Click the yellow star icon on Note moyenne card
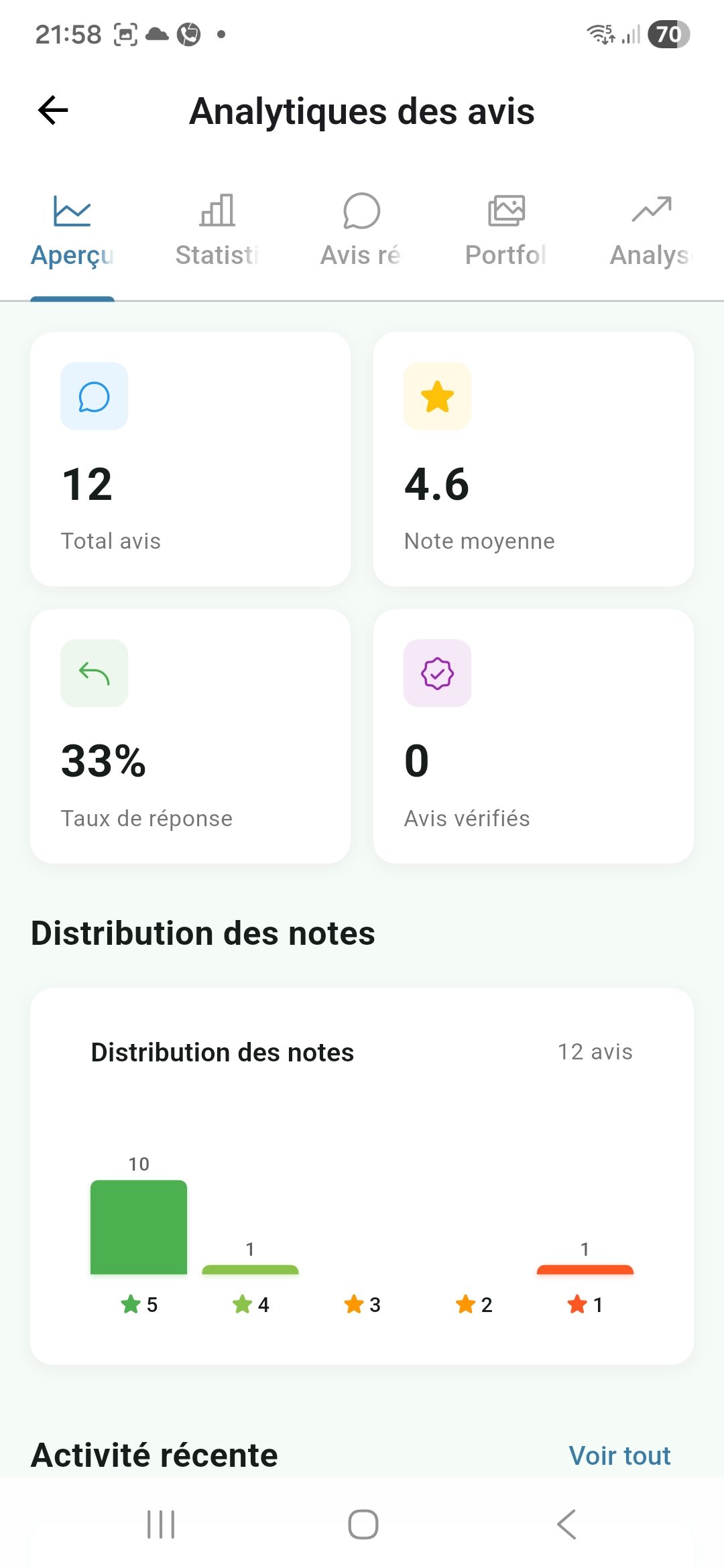724x1568 pixels. point(436,397)
